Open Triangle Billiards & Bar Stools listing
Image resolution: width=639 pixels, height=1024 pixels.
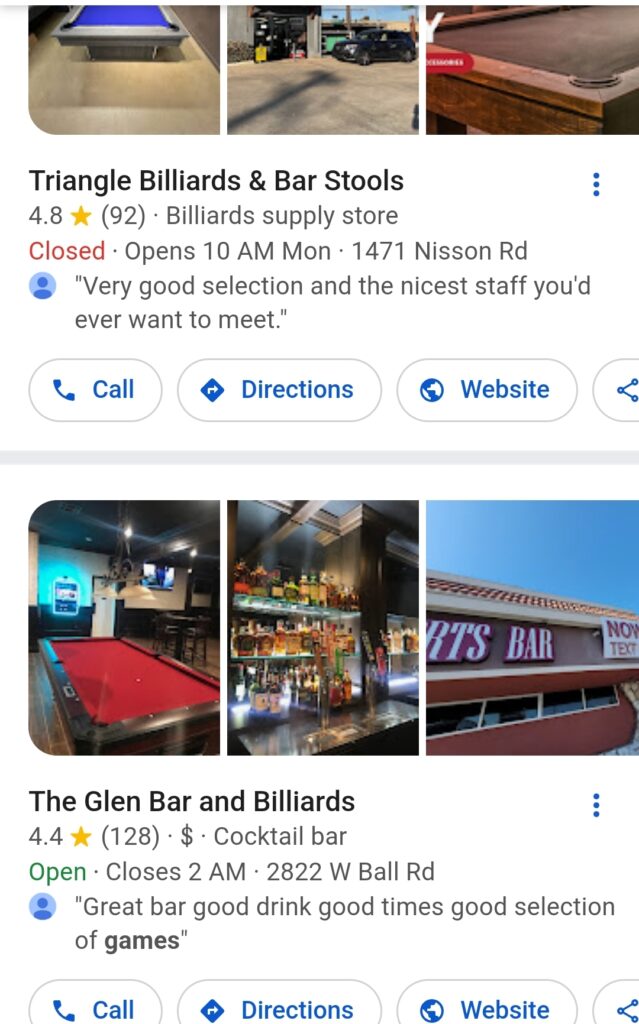click(216, 181)
